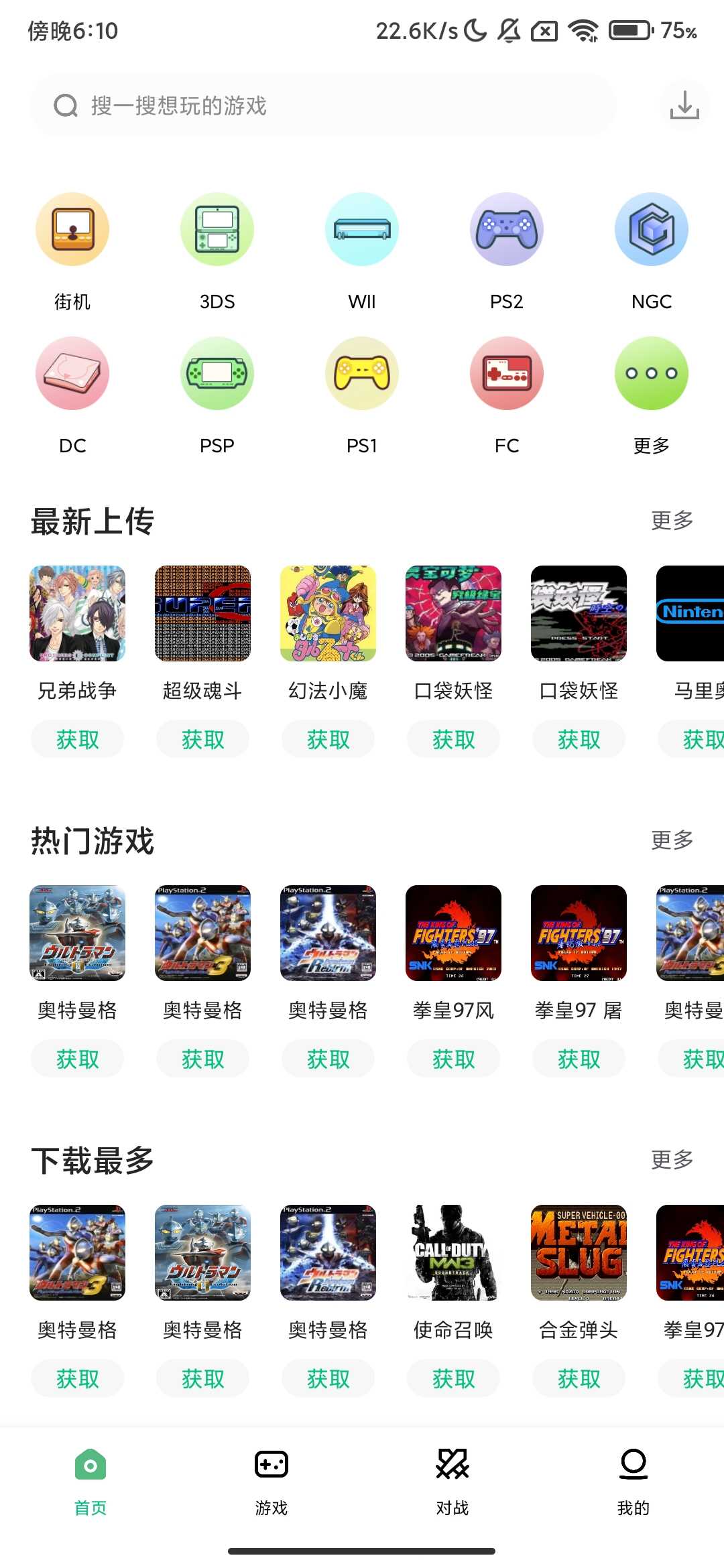Select the 3DS console icon
724x1568 pixels.
tap(217, 228)
